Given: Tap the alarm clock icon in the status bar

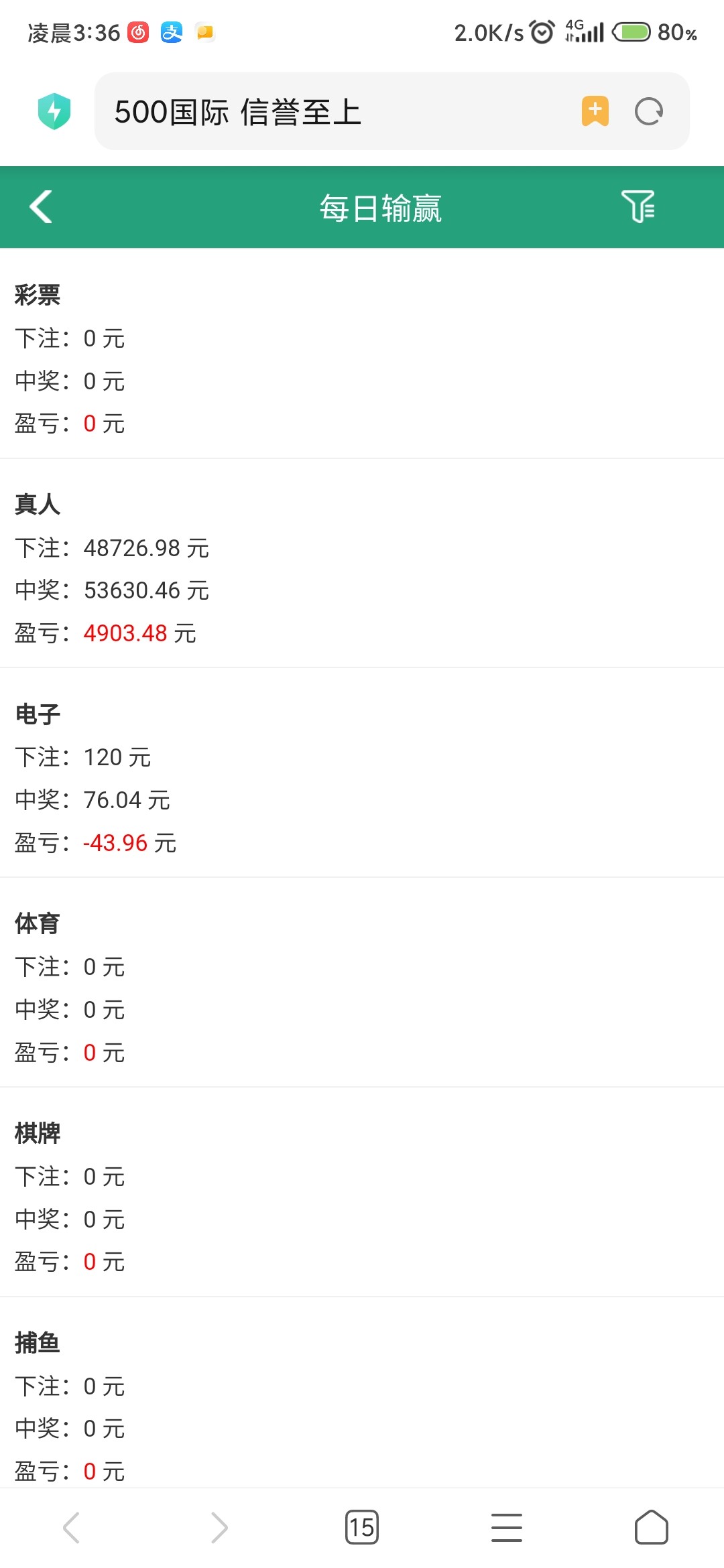Looking at the screenshot, I should [x=540, y=31].
